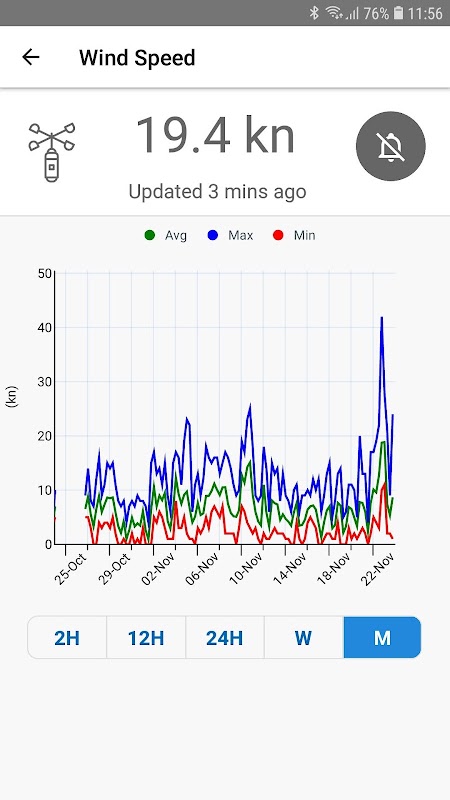Show the 24H wind history
Image resolution: width=450 pixels, height=800 pixels.
click(224, 638)
